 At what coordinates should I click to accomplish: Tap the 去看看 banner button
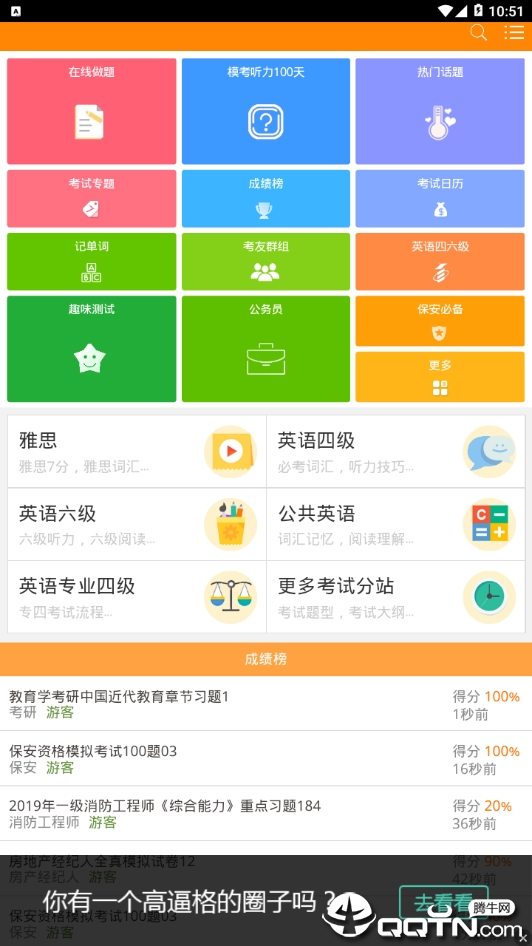[443, 903]
